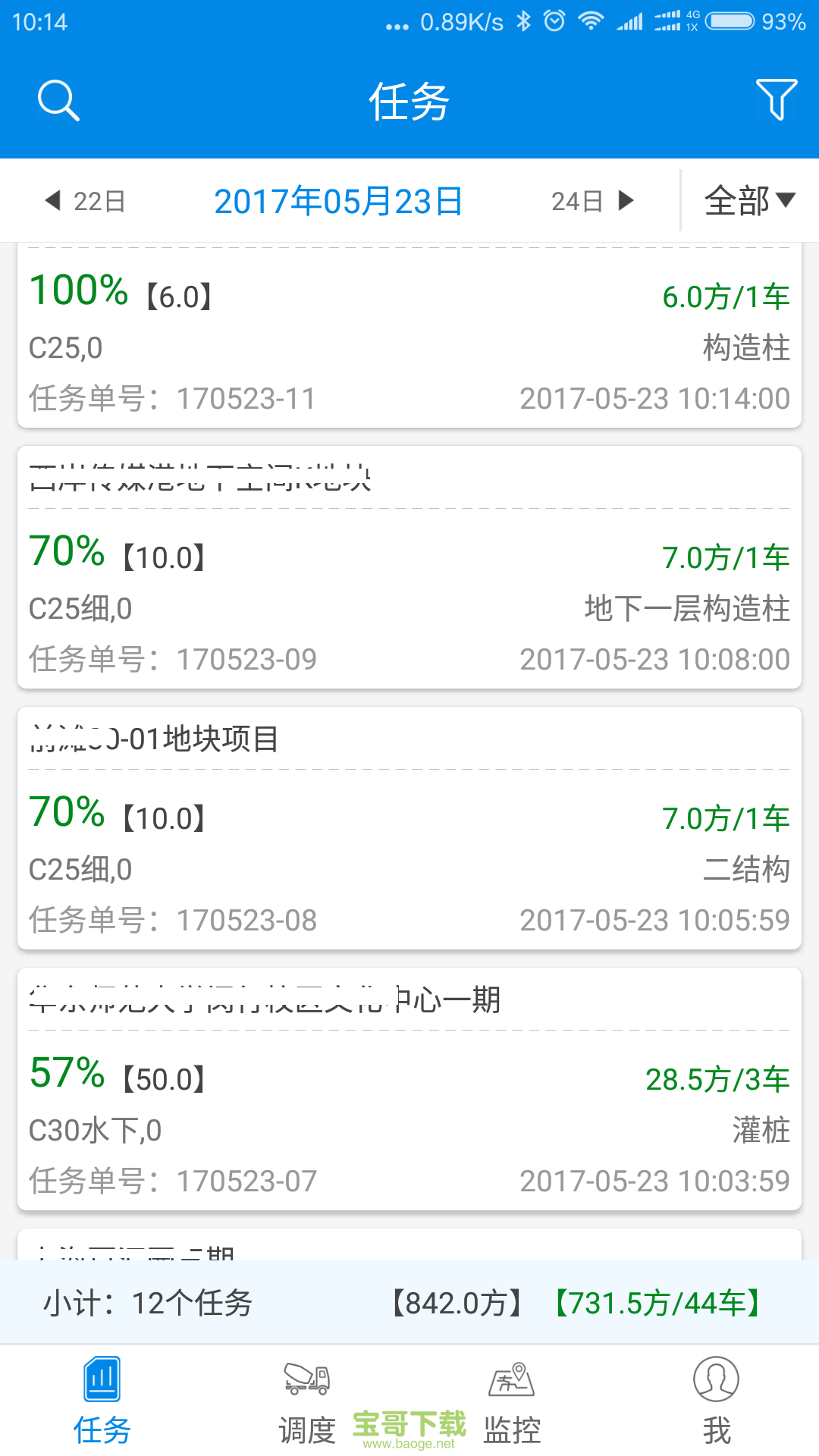
Task: Tap the date 2017年05月23日 title
Action: (340, 200)
